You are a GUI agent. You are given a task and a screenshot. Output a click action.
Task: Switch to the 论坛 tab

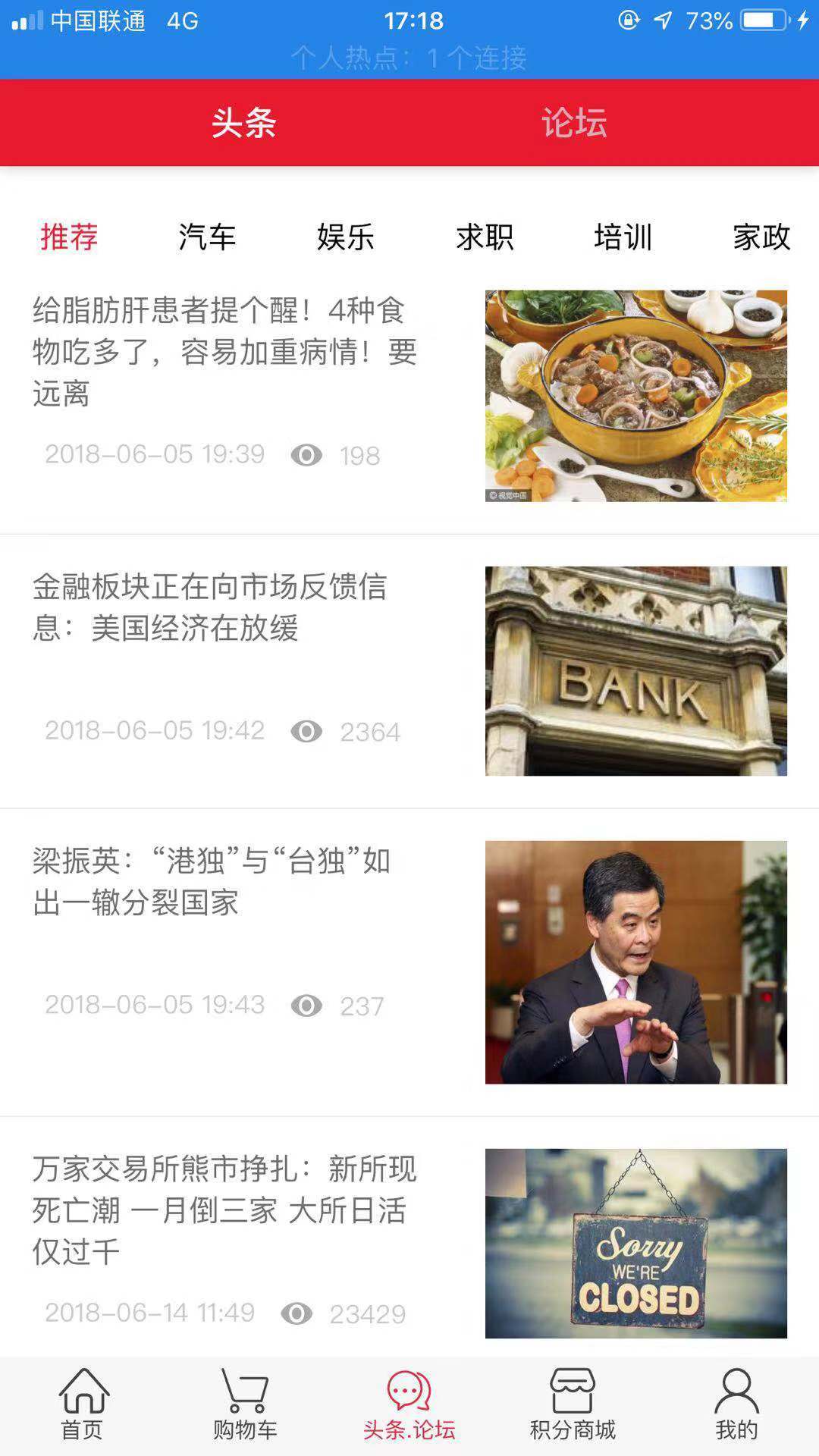pyautogui.click(x=573, y=122)
